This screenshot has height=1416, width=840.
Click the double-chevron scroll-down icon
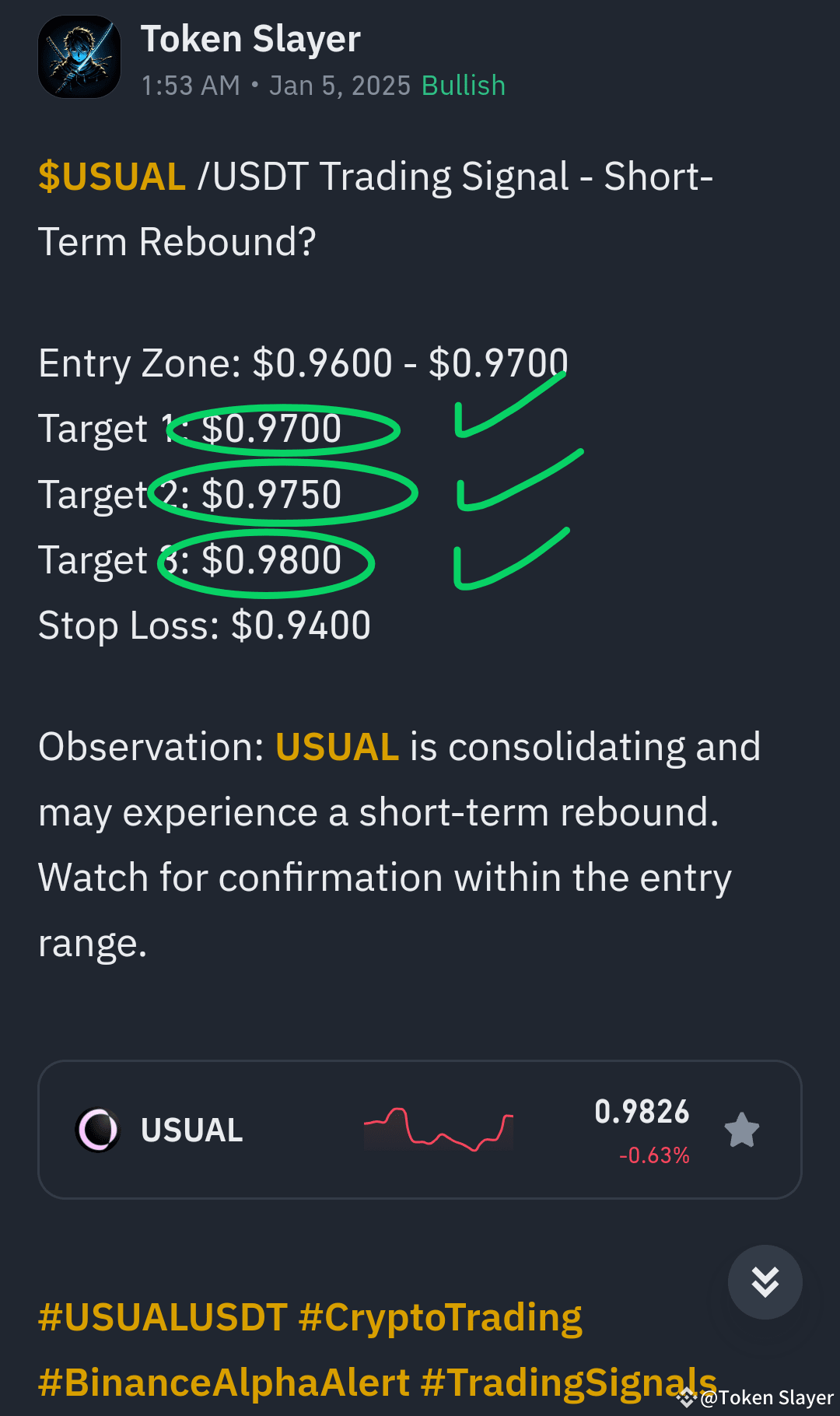[x=765, y=1283]
